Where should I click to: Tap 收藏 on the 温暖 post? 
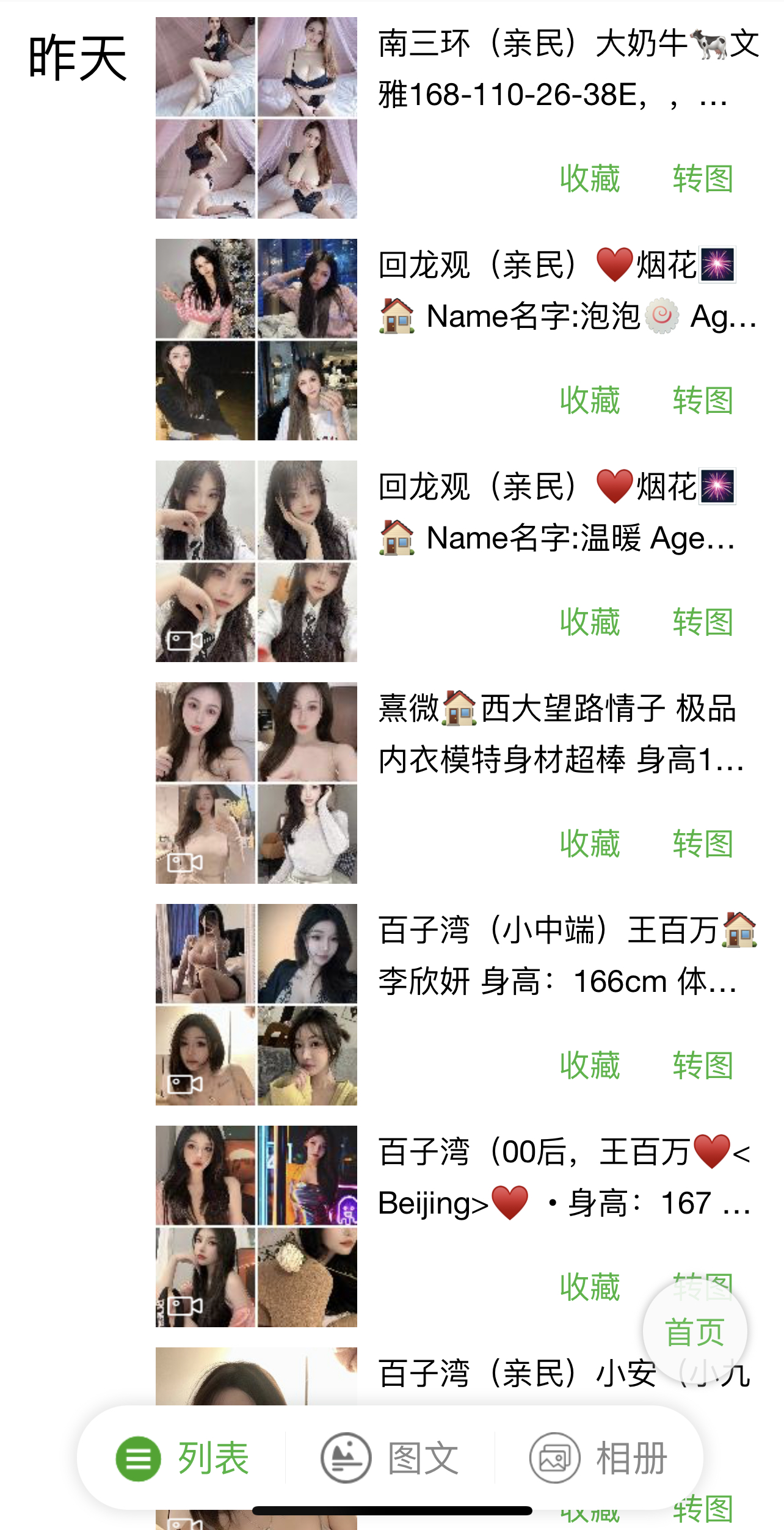pyautogui.click(x=590, y=622)
